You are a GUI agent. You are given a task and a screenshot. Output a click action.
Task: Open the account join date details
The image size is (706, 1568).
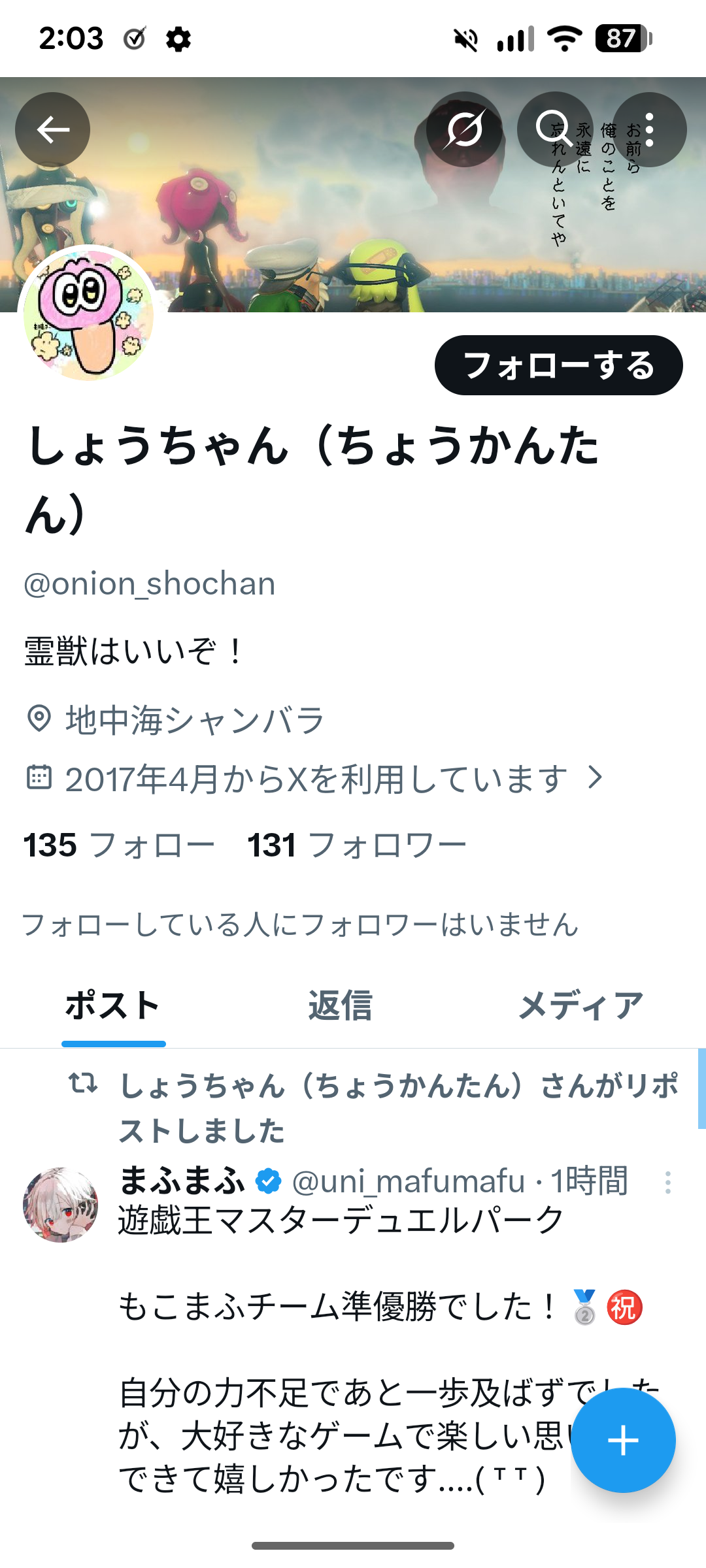pyautogui.click(x=314, y=779)
